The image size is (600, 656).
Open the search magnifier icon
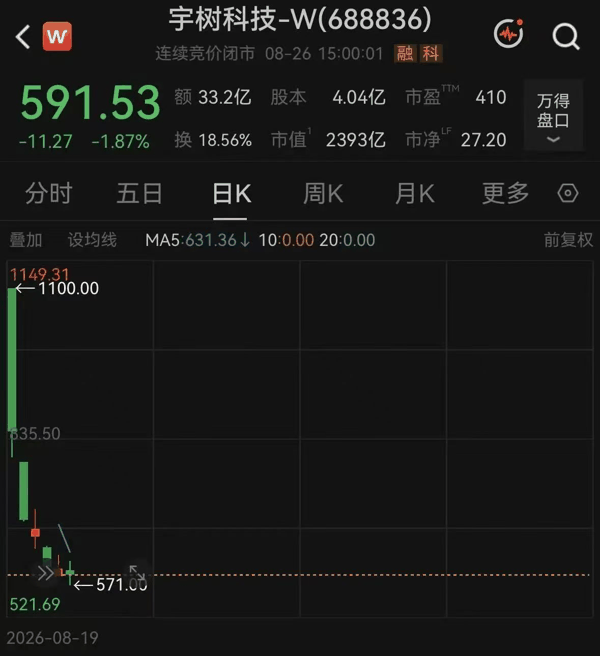[566, 37]
